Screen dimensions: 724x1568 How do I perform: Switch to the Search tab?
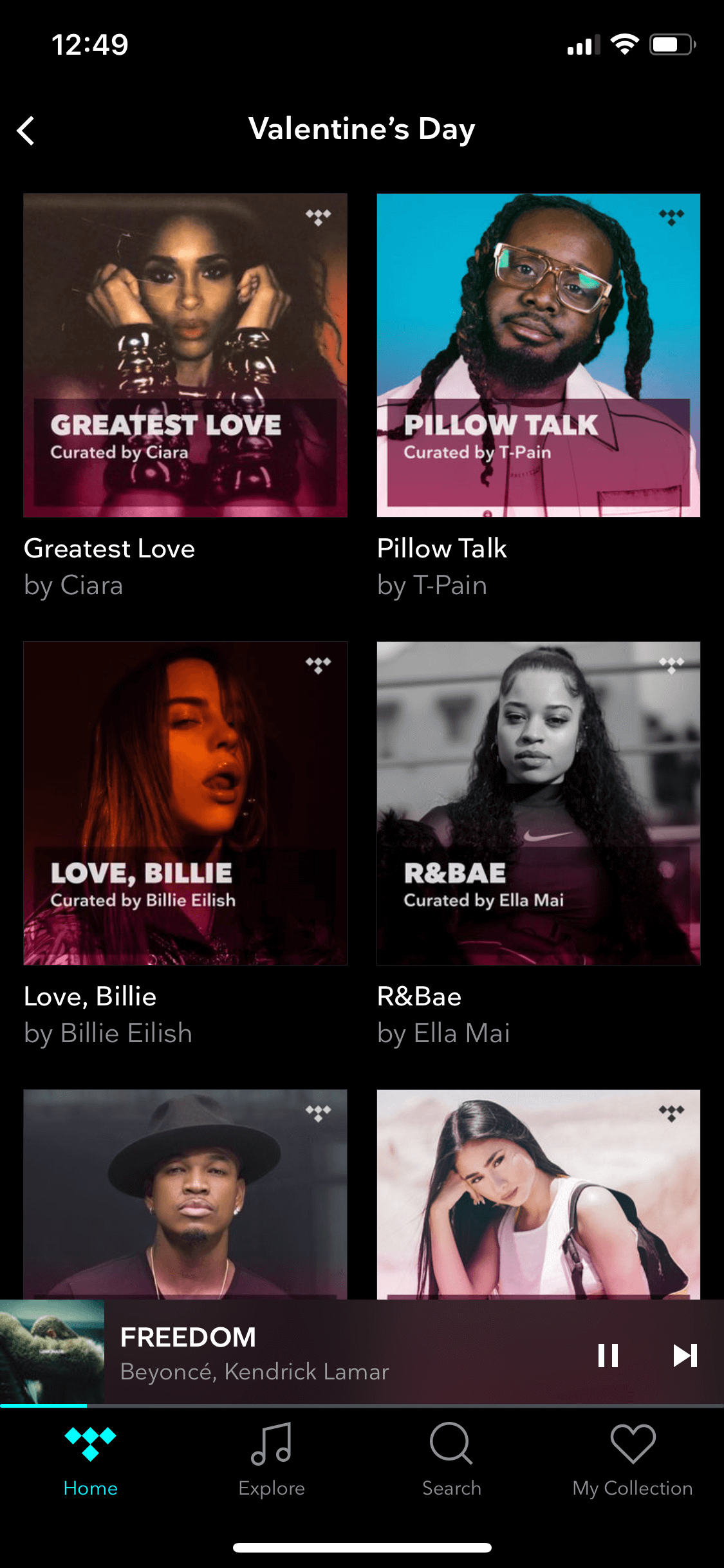point(452,1460)
